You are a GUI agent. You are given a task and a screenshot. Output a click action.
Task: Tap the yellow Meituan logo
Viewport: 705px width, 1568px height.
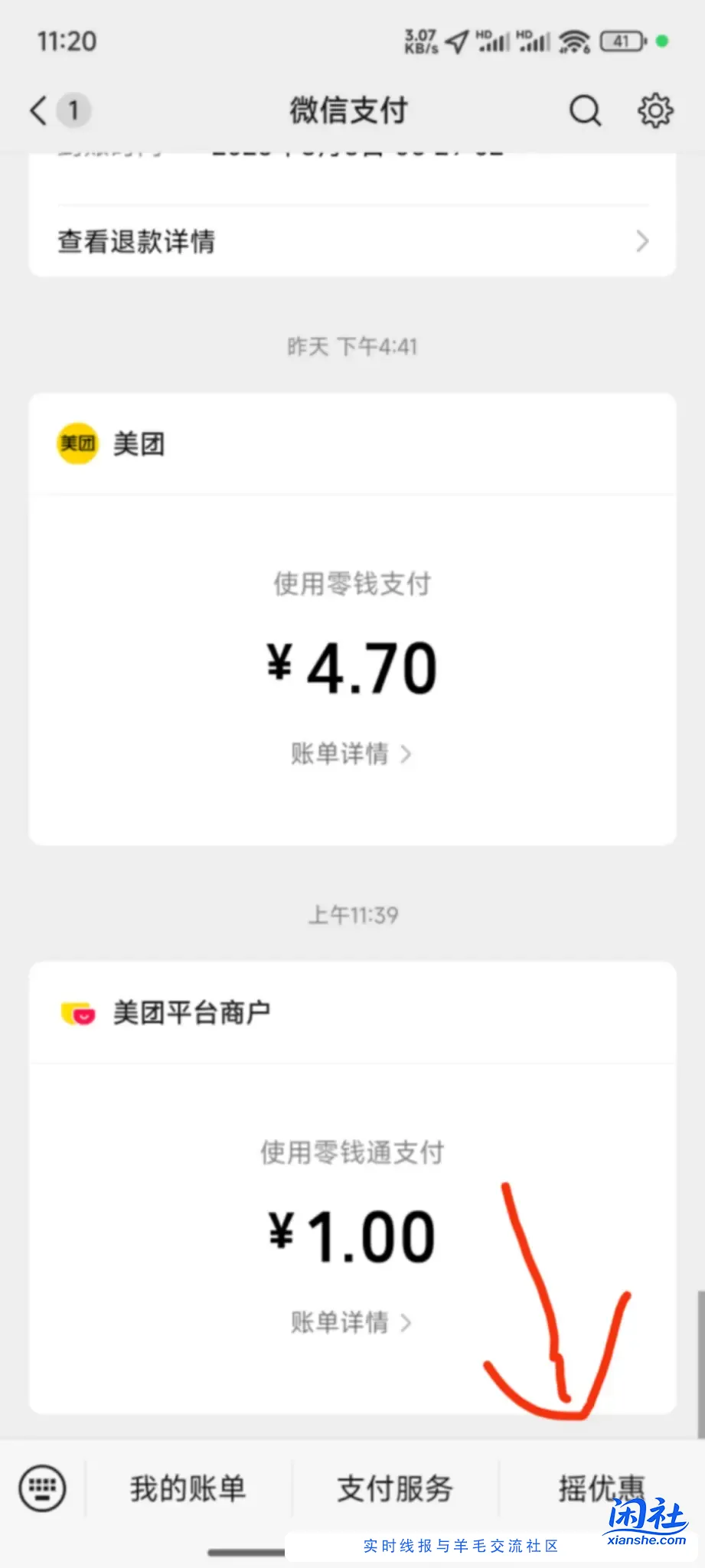76,443
